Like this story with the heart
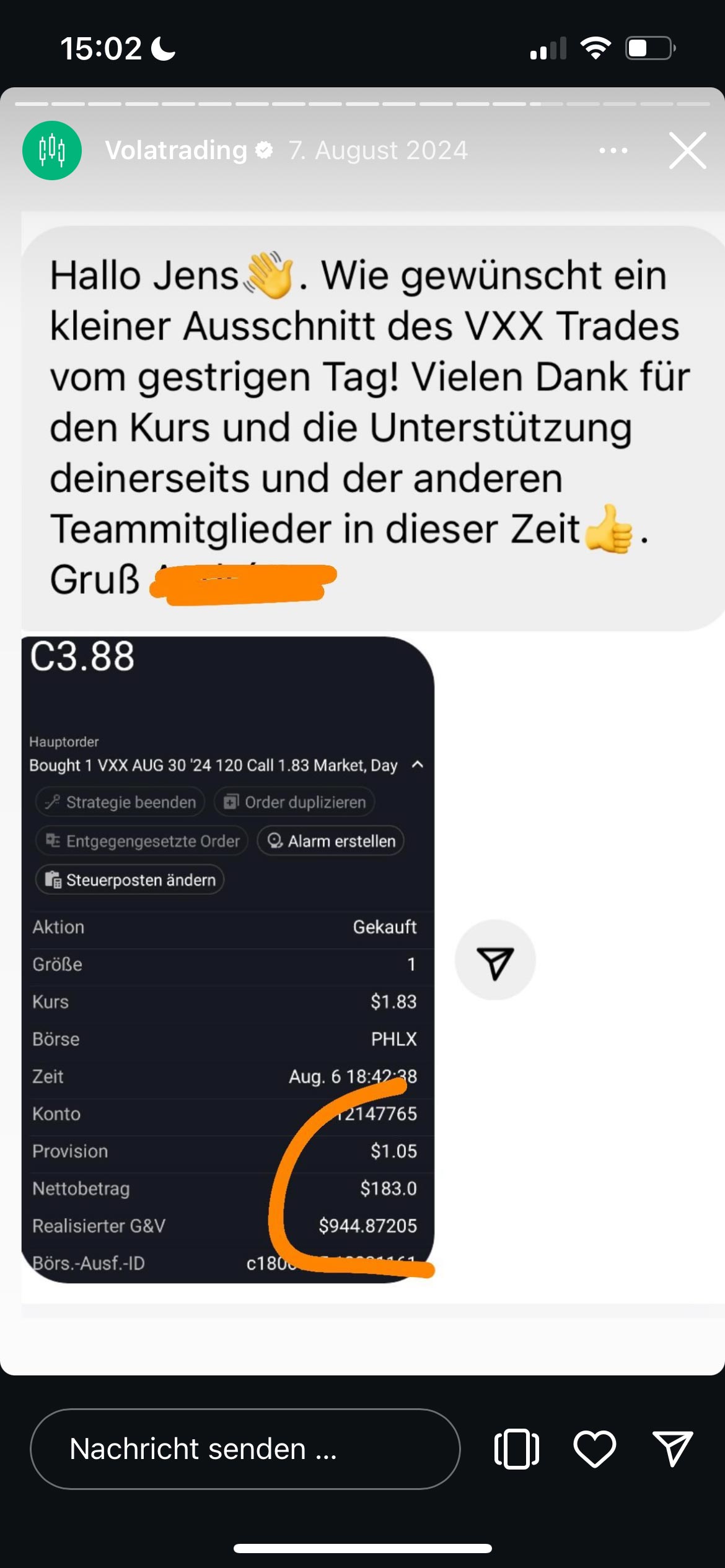The width and height of the screenshot is (725, 1568). coord(595,1449)
